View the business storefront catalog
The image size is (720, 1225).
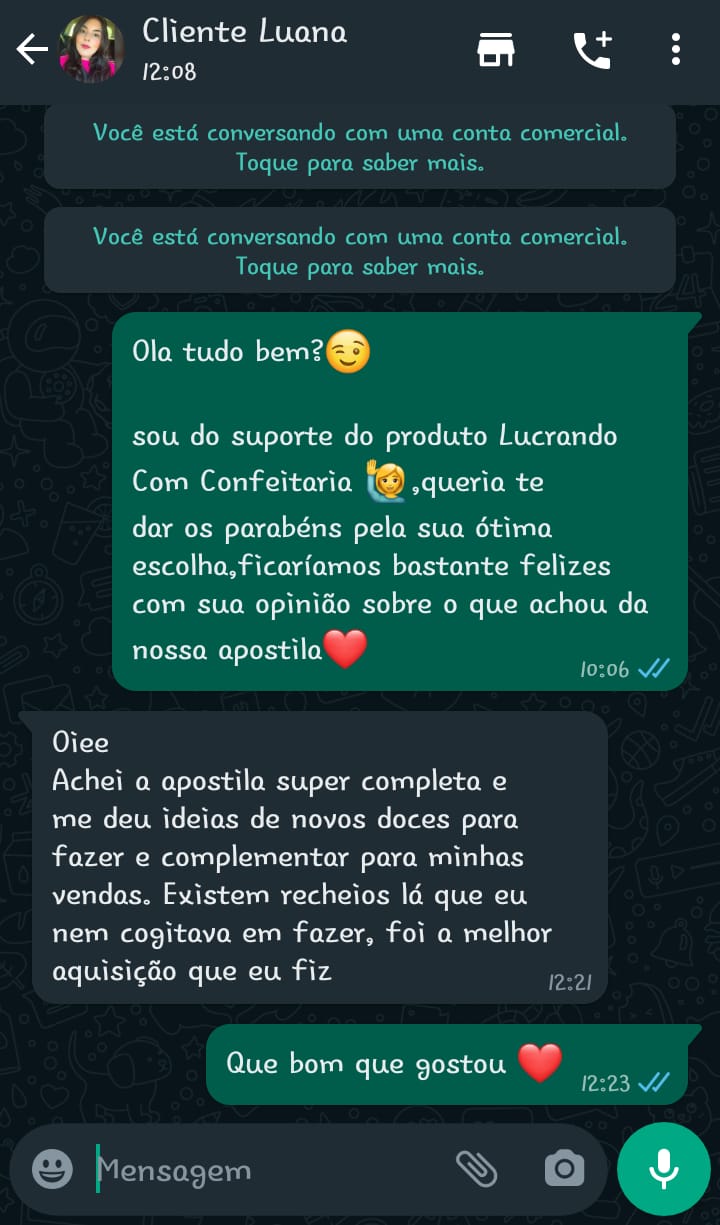point(496,48)
